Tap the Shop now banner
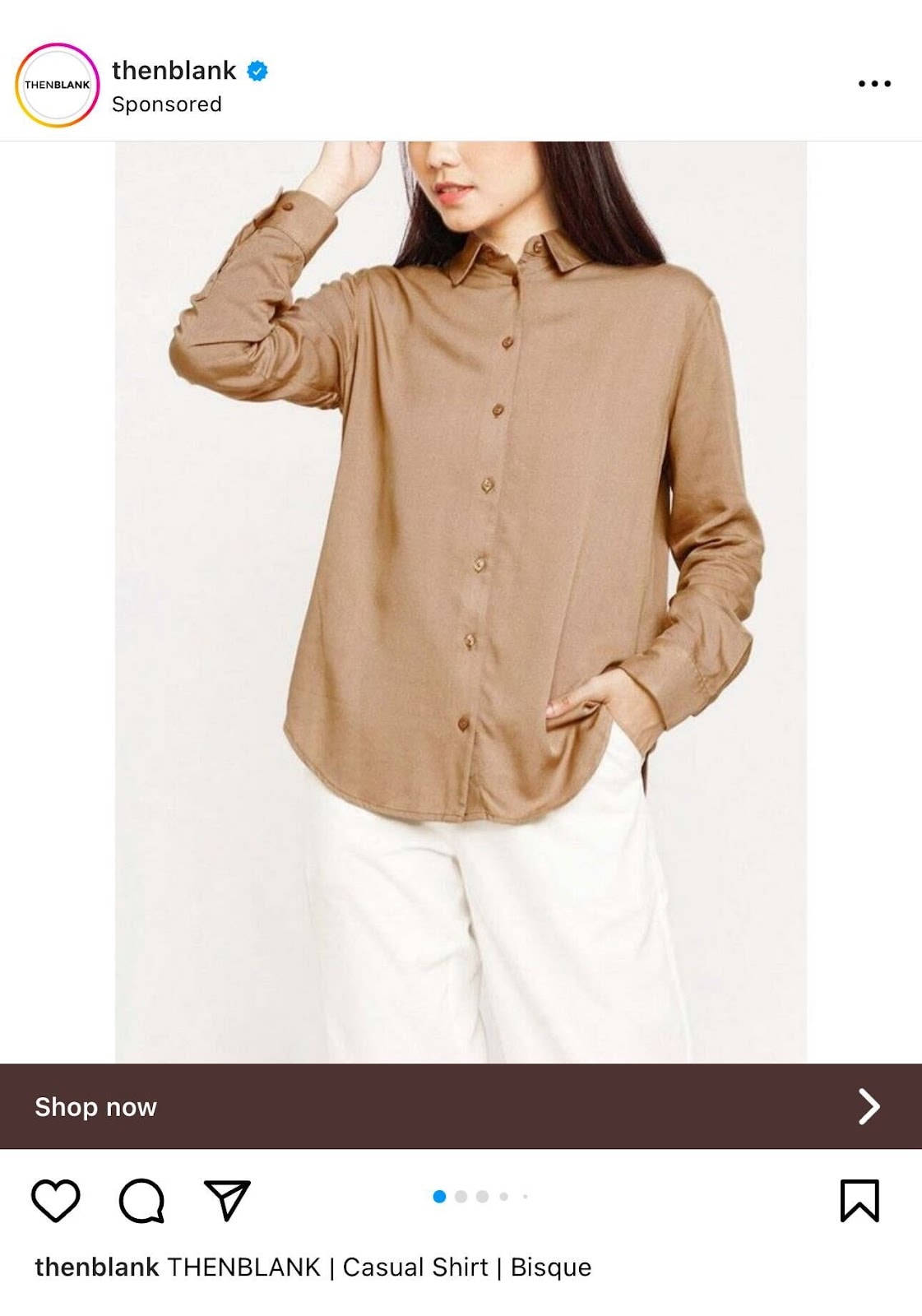922x1316 pixels. pos(461,1106)
